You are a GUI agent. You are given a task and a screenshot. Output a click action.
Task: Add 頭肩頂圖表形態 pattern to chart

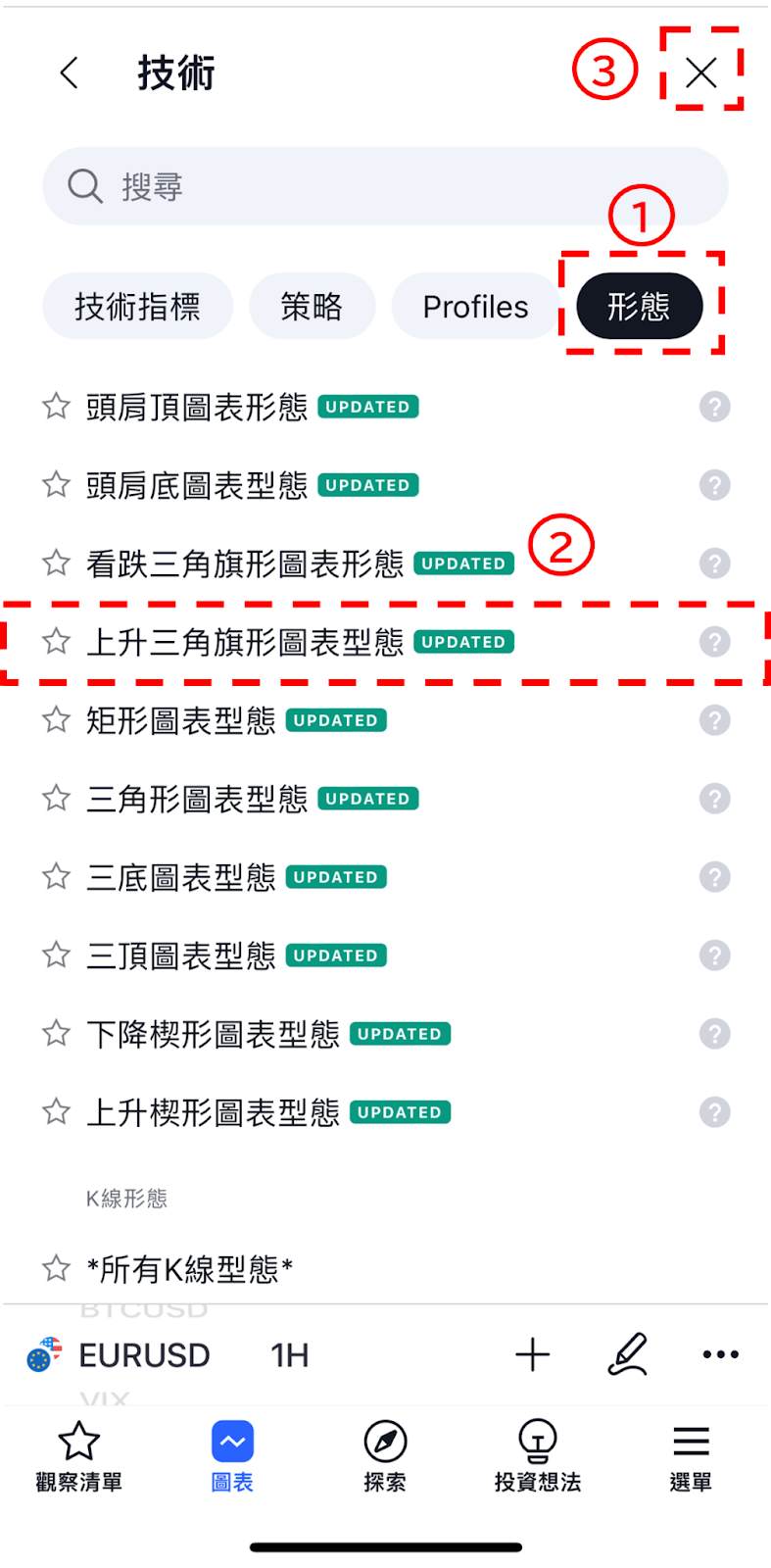tap(196, 407)
